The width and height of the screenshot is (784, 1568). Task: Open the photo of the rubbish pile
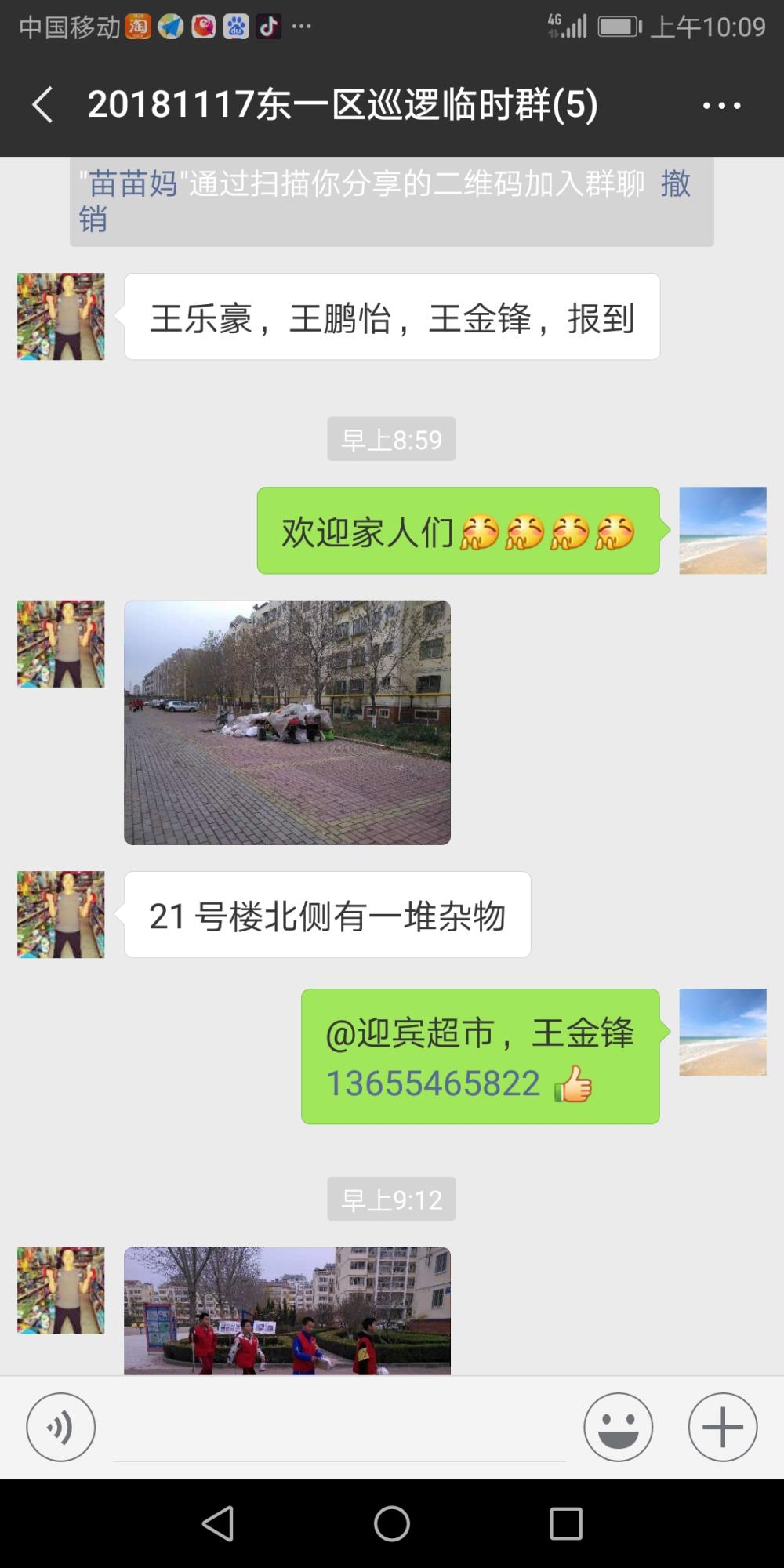pos(287,722)
